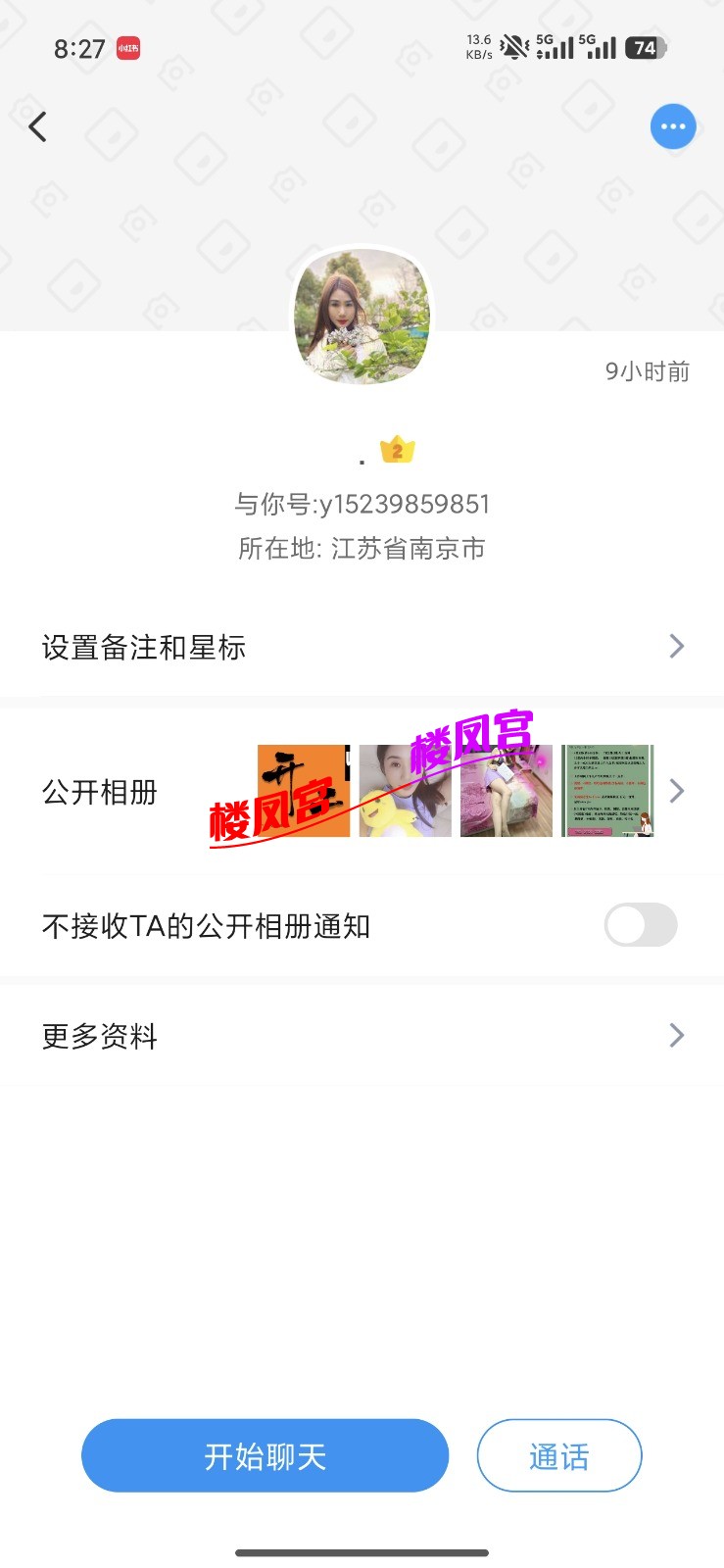Screen dimensions: 724x1568
Task: Tap the first 开 album thumbnail
Action: 302,791
